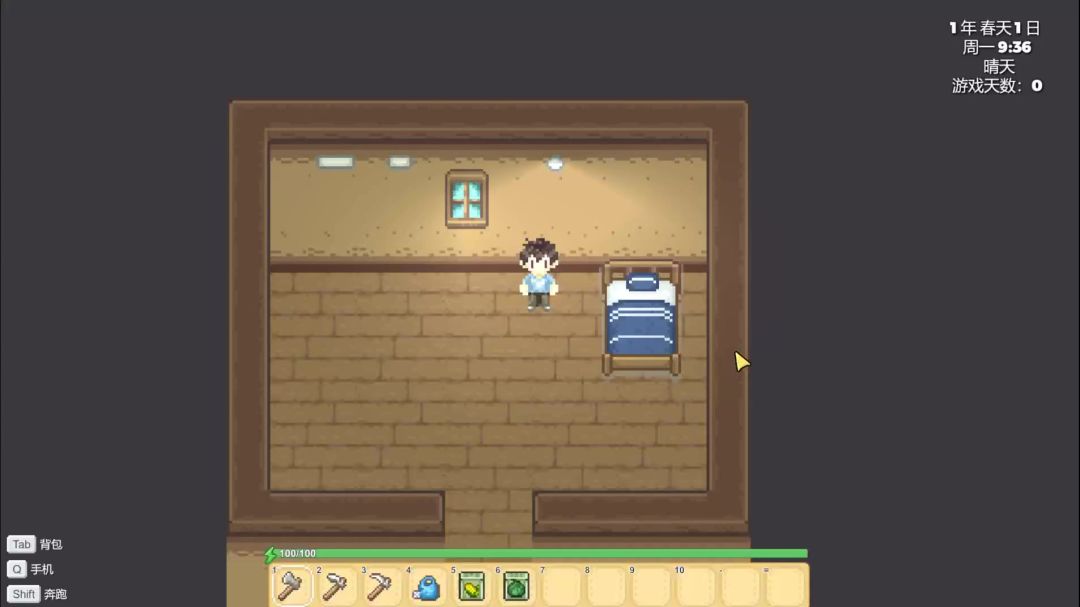Open the backpack via the Tab button
The height and width of the screenshot is (607, 1080).
(x=21, y=544)
